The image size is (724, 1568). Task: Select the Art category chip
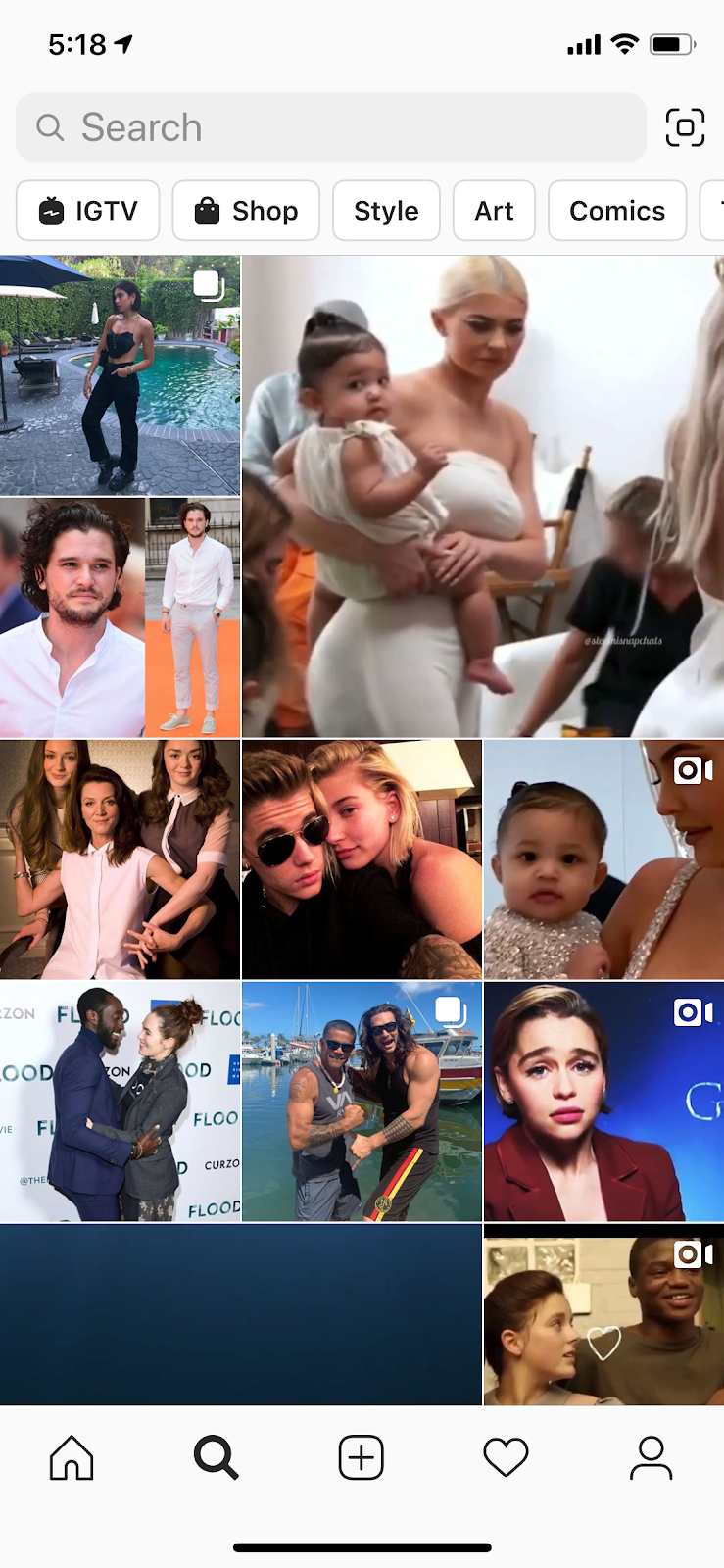pos(494,211)
